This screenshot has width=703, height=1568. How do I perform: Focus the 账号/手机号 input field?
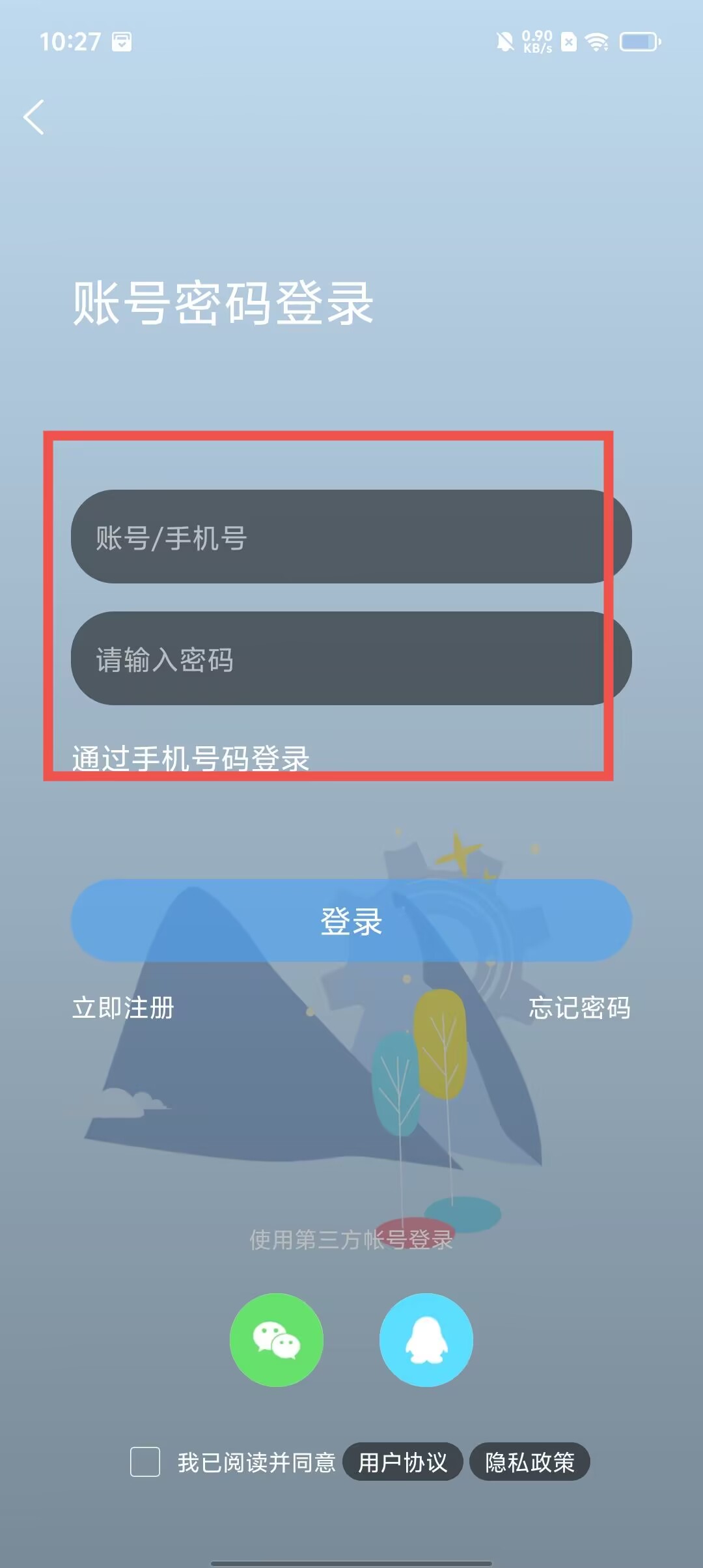pos(350,537)
